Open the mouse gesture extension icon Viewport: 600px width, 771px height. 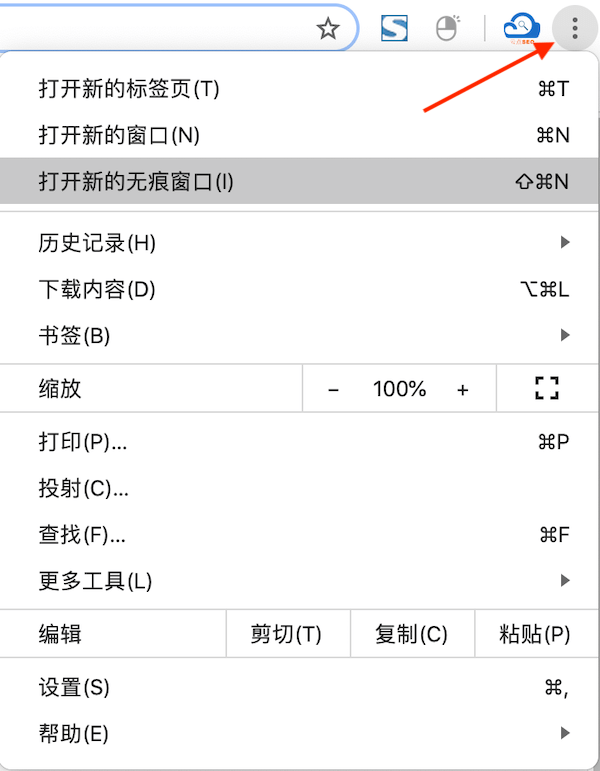click(x=447, y=29)
